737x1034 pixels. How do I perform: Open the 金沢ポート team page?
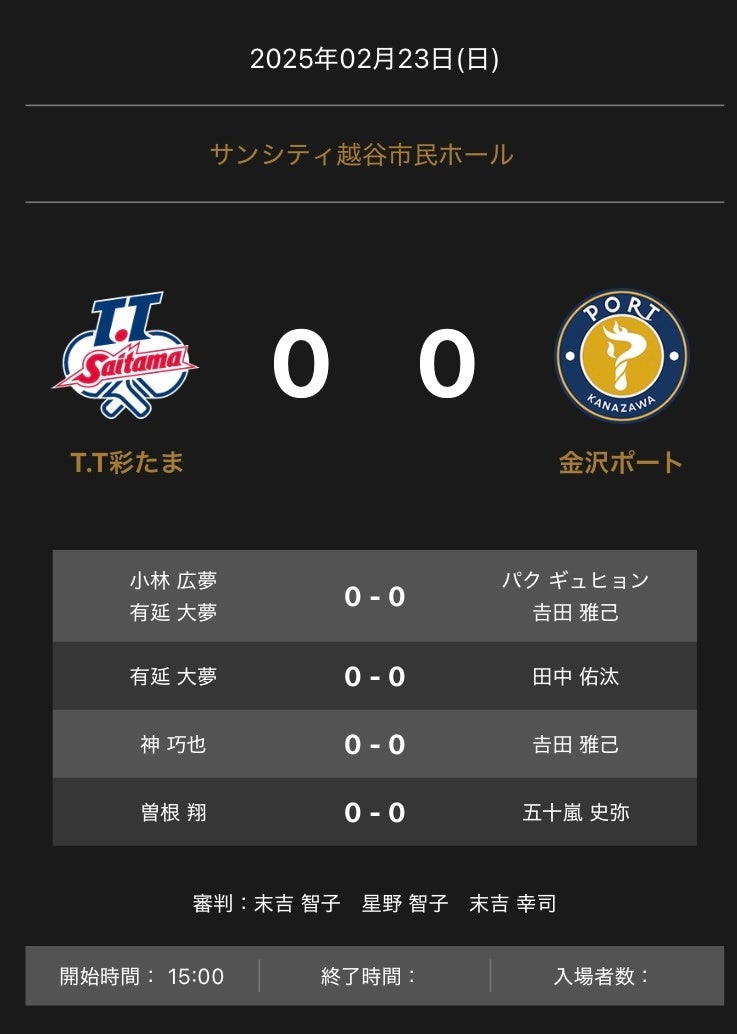(620, 462)
